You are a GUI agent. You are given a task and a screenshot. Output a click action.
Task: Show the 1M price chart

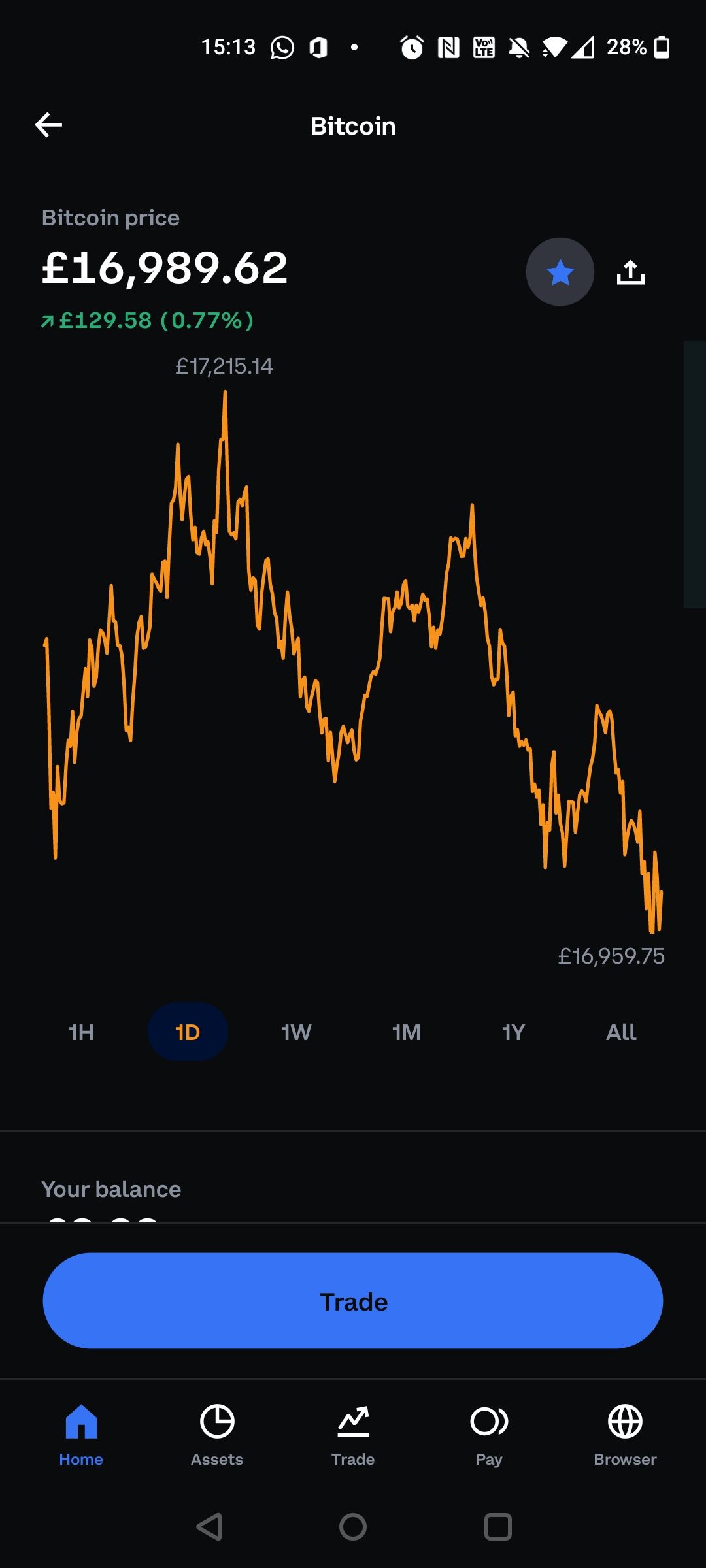406,1032
